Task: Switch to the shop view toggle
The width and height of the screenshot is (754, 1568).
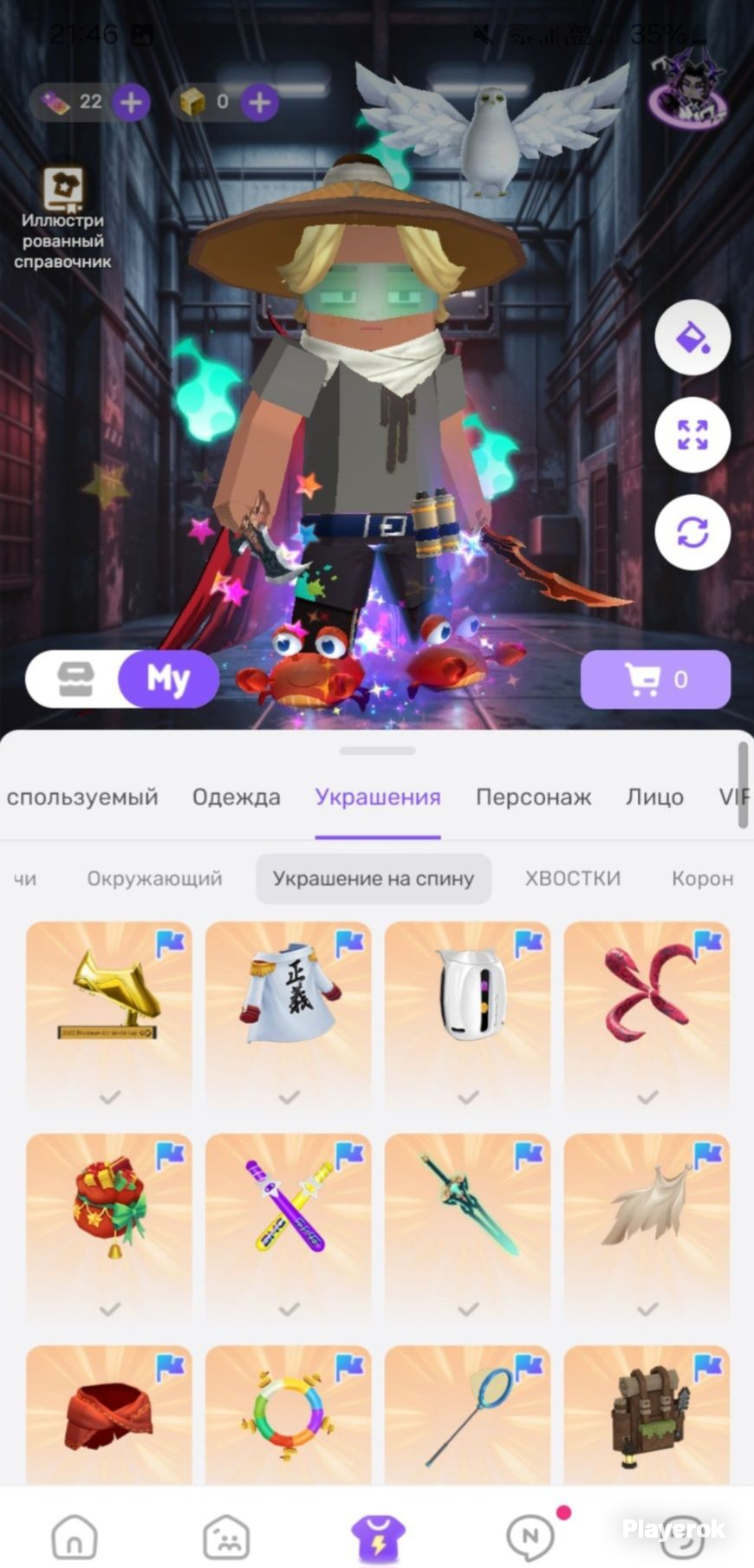Action: pyautogui.click(x=75, y=680)
